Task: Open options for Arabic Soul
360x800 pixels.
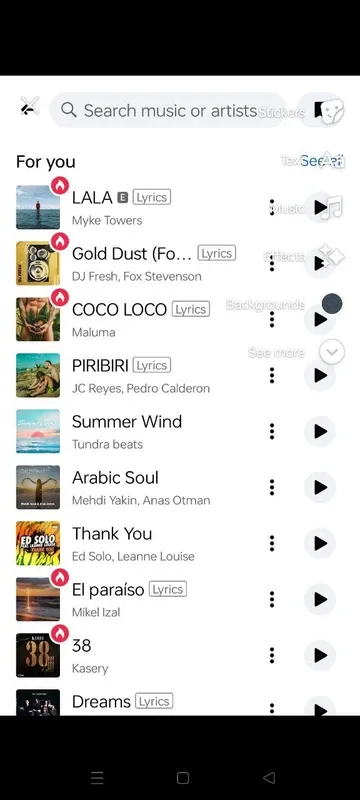Action: click(x=272, y=487)
